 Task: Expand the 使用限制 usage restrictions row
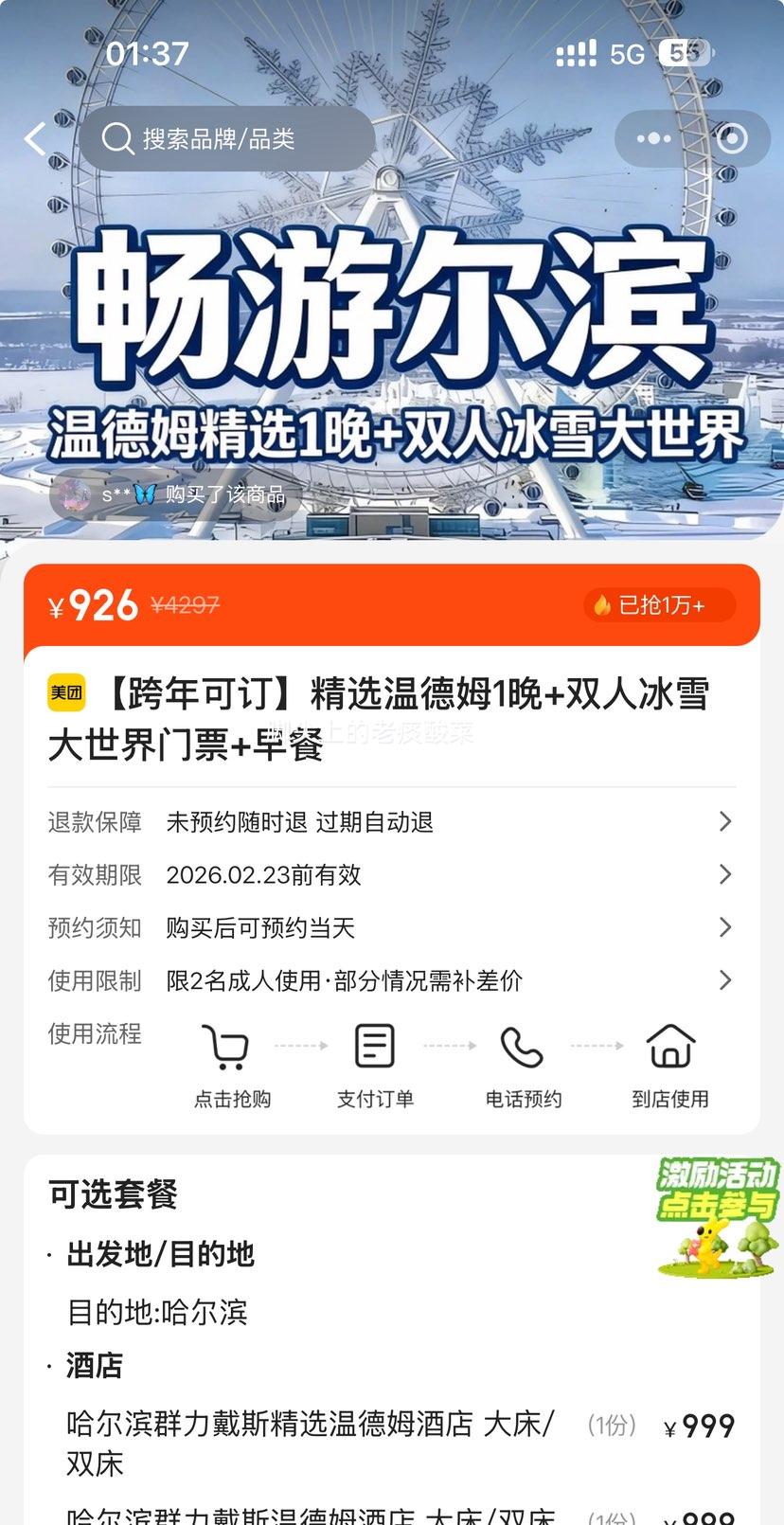392,980
